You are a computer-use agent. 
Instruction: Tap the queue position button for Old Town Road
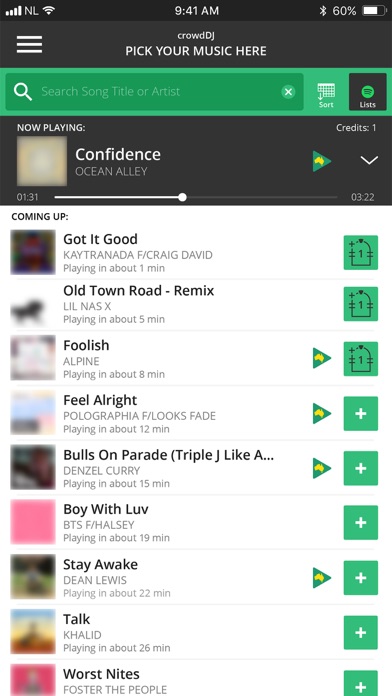tap(360, 304)
